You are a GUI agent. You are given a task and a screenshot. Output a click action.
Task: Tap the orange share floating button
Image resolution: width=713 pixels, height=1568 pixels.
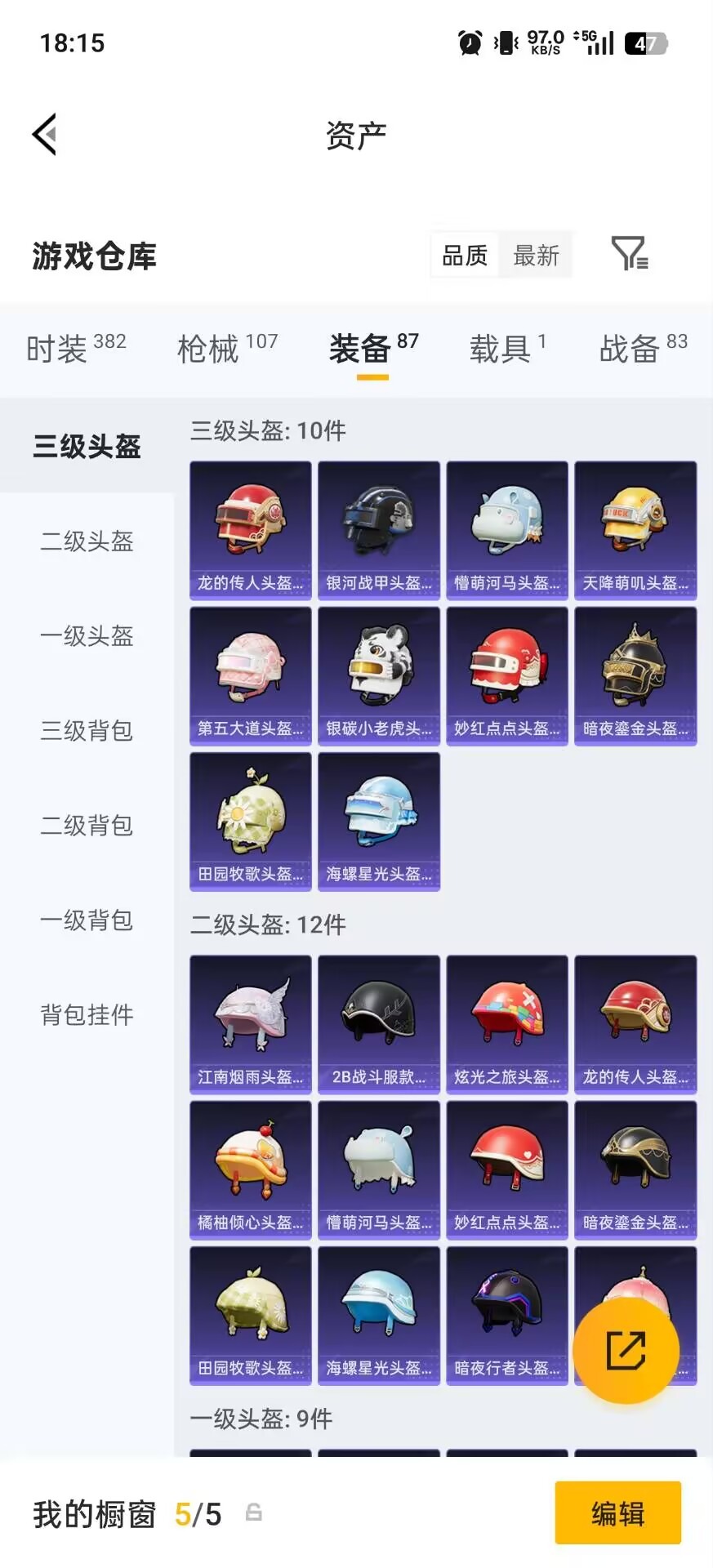pos(626,1350)
